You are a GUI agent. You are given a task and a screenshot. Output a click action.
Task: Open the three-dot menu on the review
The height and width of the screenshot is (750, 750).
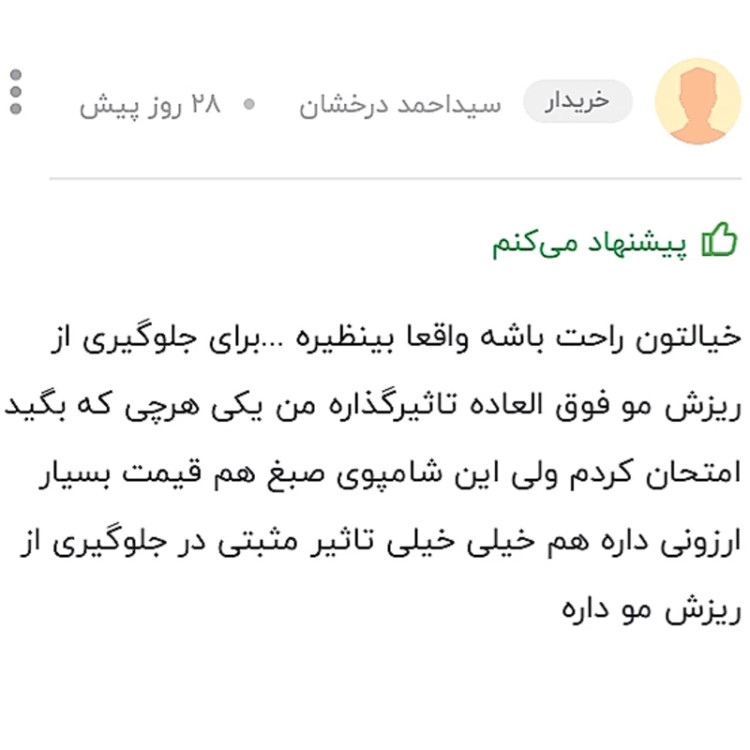coord(16,92)
